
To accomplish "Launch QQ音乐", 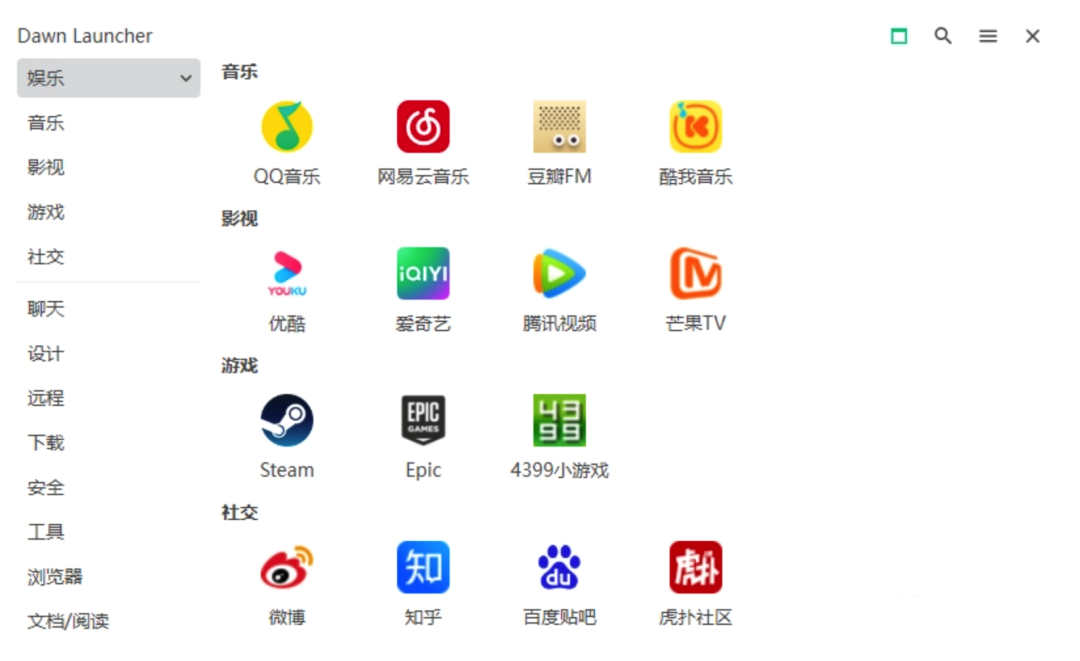I will click(287, 127).
